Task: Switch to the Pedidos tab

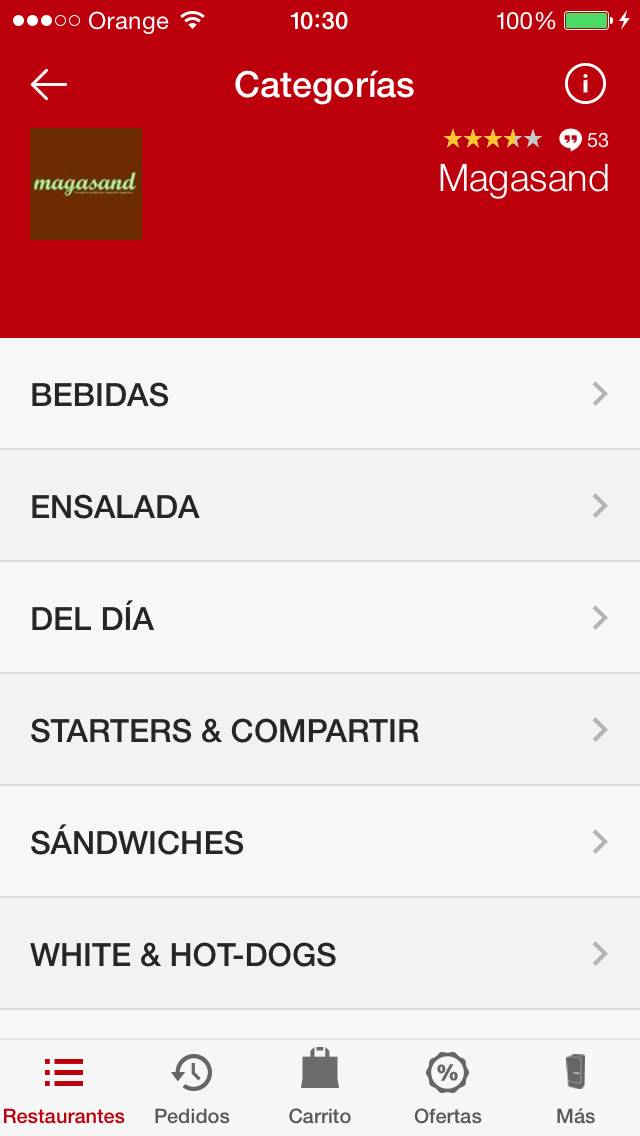Action: [192, 1088]
